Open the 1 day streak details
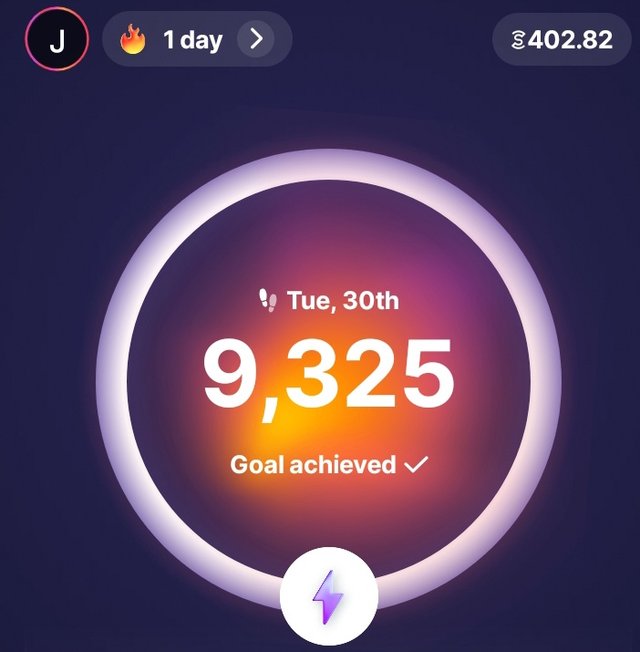The height and width of the screenshot is (652, 640). coord(197,40)
